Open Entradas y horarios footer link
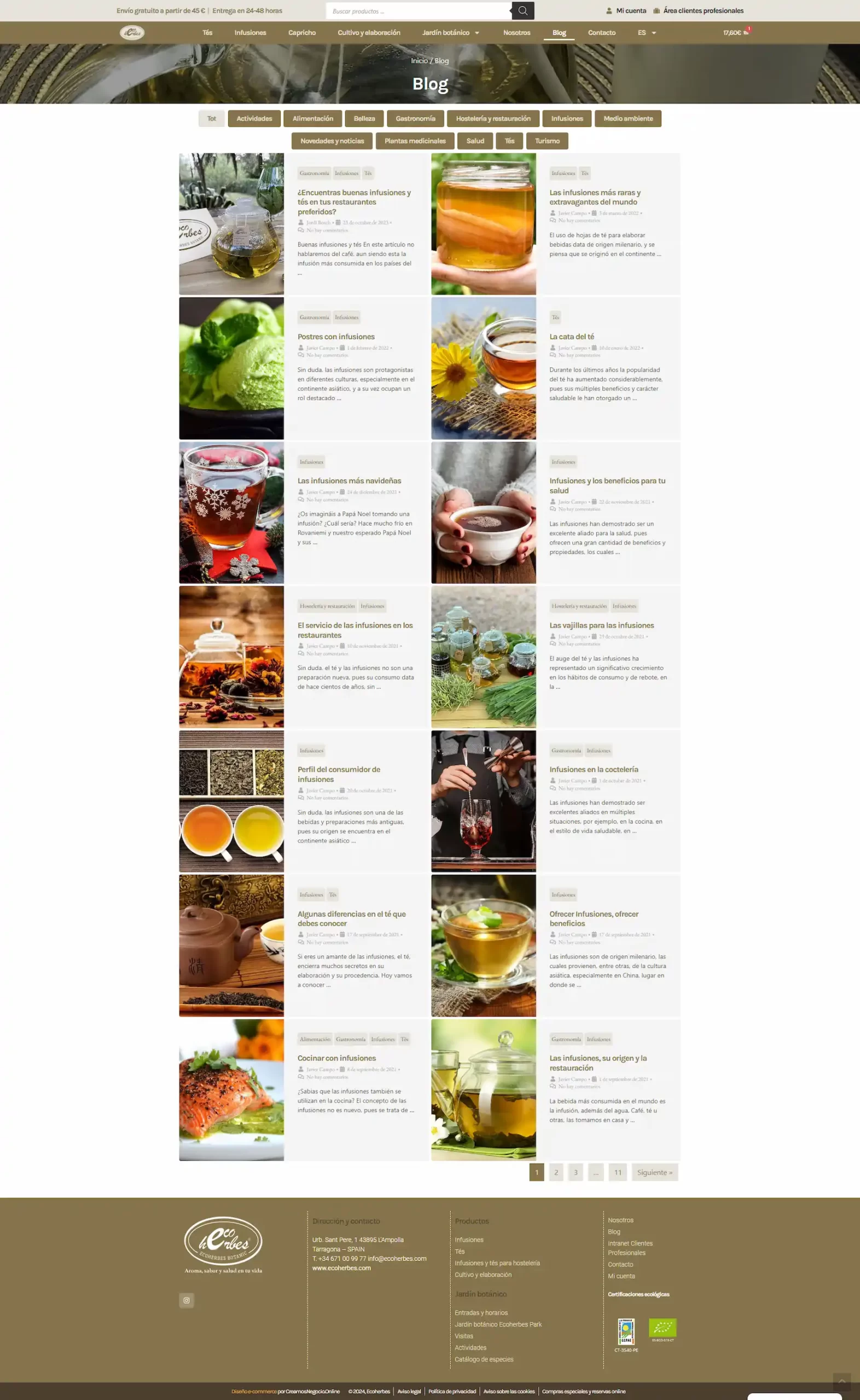Screen dimensions: 860x1400 point(481,1312)
